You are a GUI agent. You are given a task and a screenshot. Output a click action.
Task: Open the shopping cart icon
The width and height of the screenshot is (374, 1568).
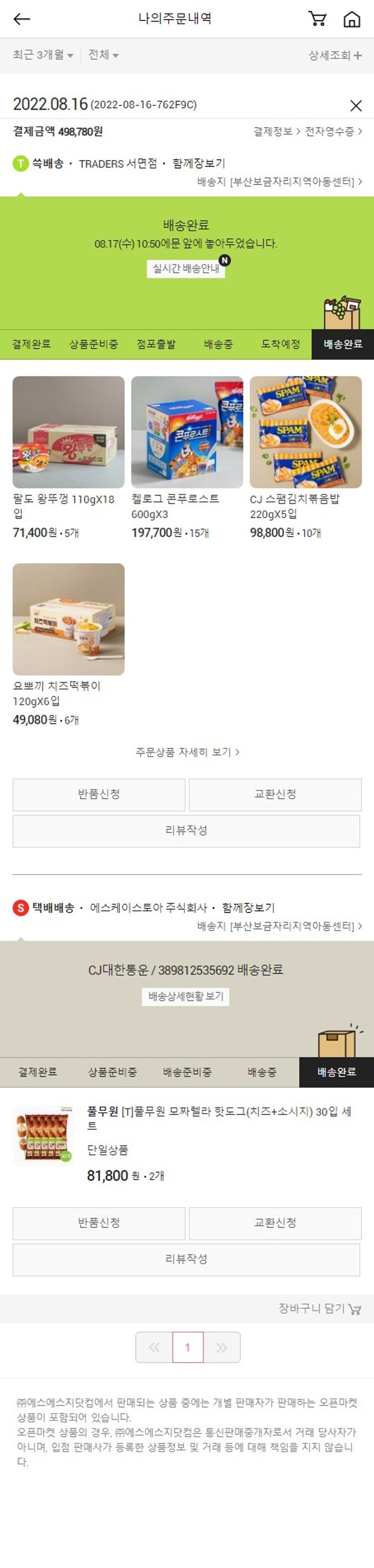(x=318, y=19)
